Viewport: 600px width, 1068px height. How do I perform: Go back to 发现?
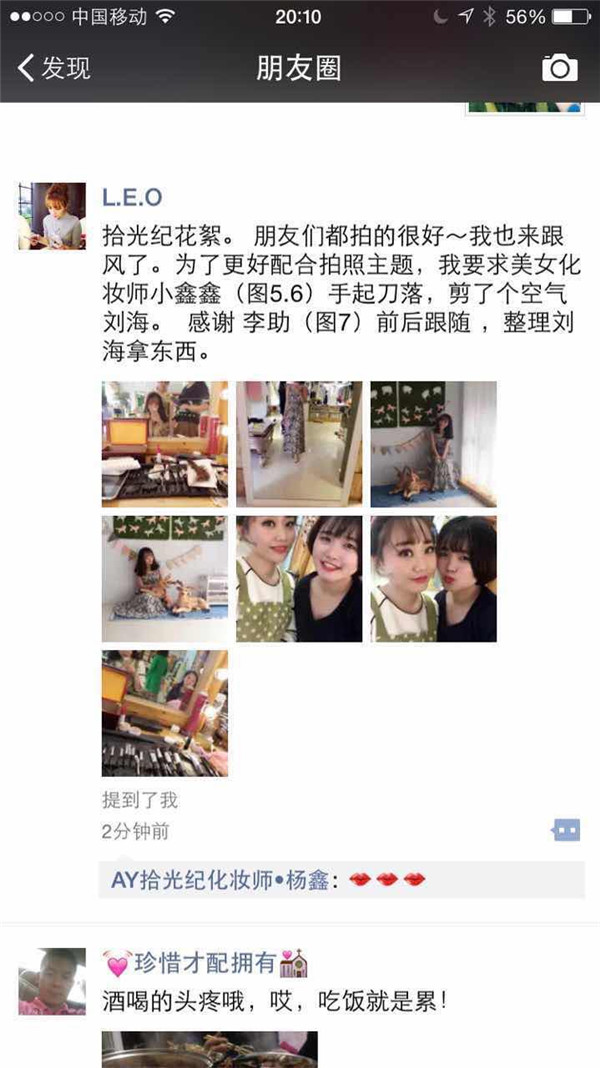[x=55, y=68]
